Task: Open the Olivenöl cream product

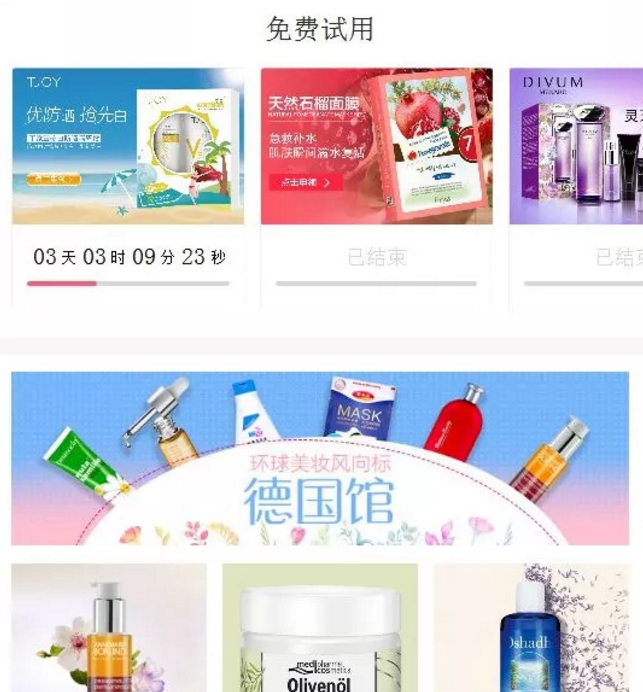Action: [320, 628]
